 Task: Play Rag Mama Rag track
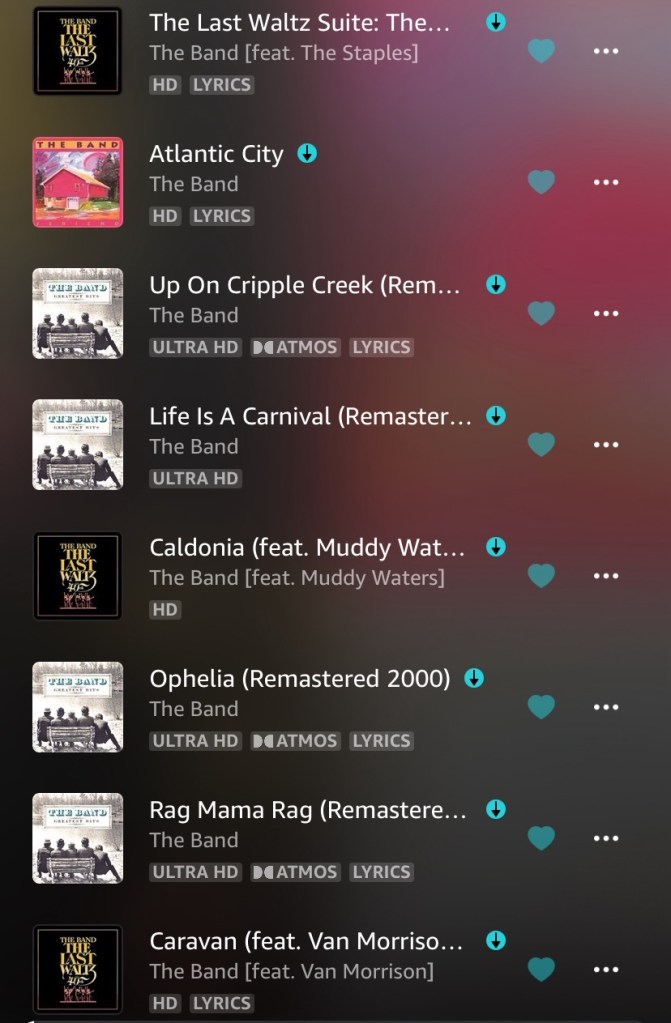coord(307,810)
